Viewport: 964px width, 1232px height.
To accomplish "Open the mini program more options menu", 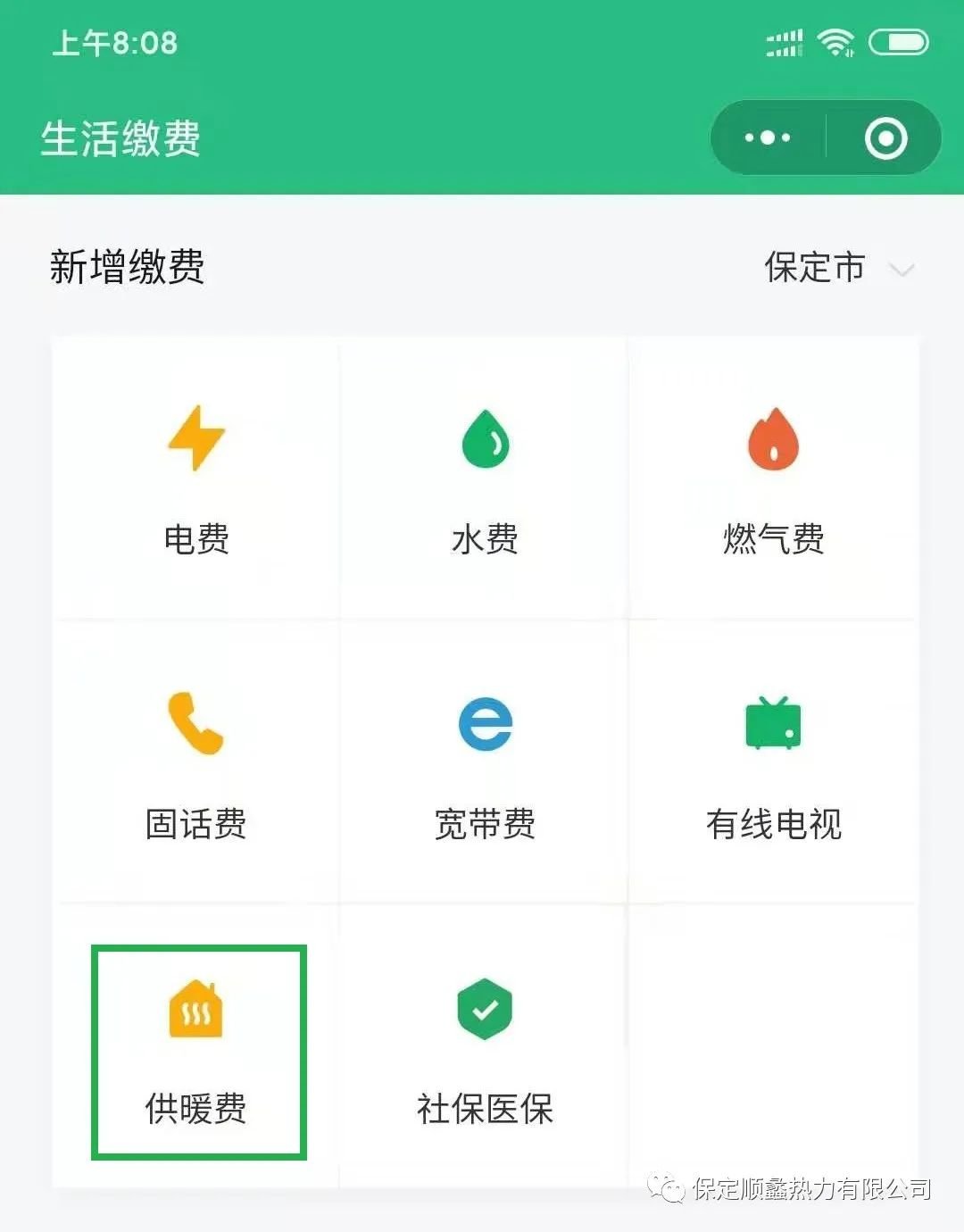I will 768,138.
